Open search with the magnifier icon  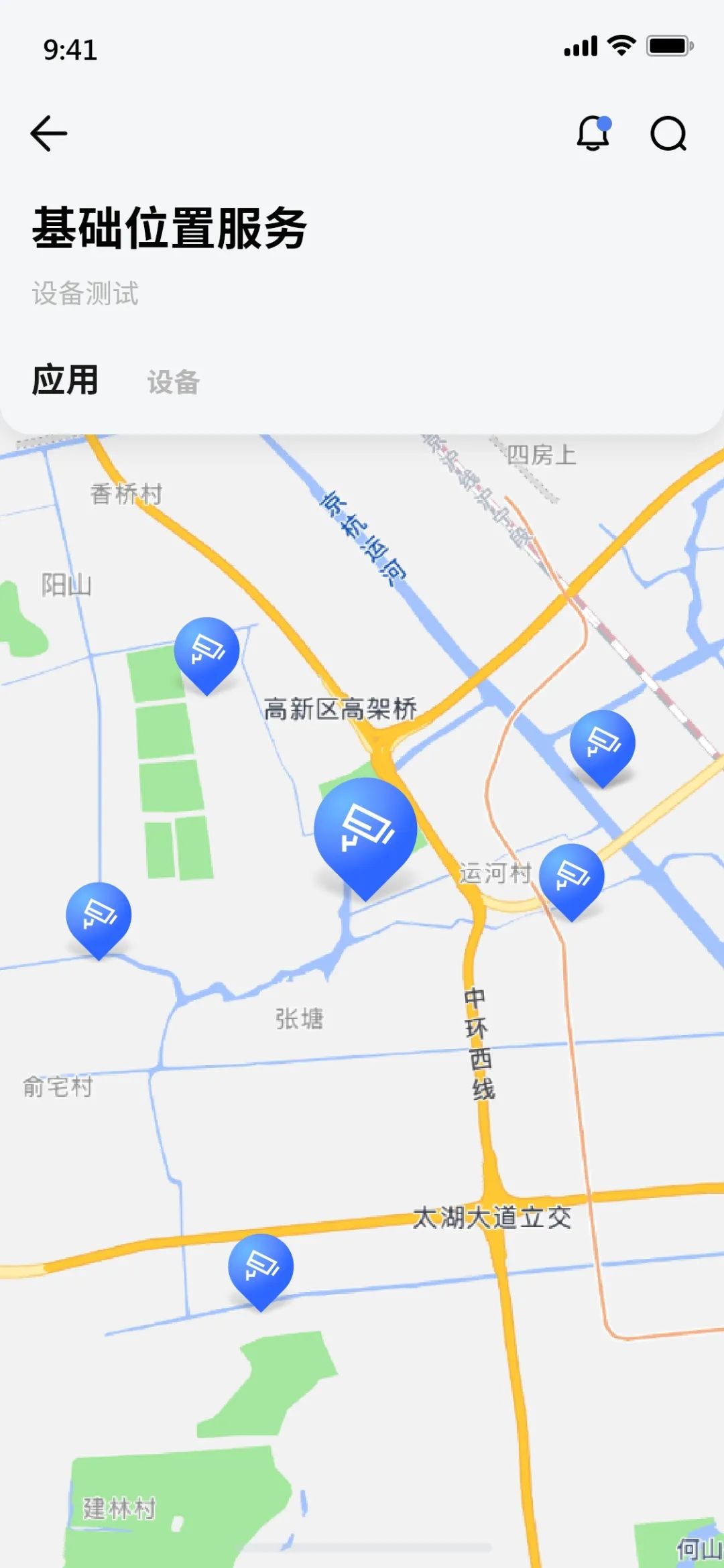668,134
